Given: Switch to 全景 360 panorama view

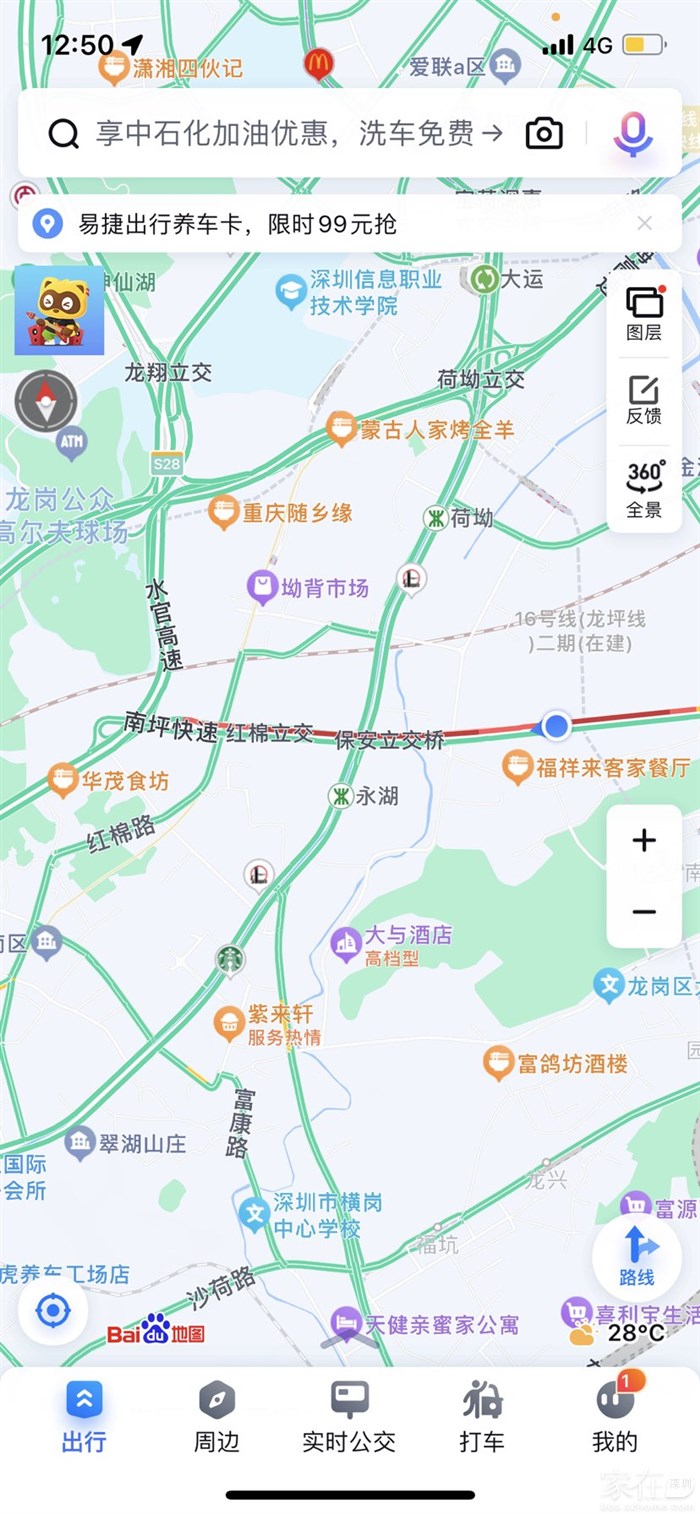Looking at the screenshot, I should tap(644, 489).
